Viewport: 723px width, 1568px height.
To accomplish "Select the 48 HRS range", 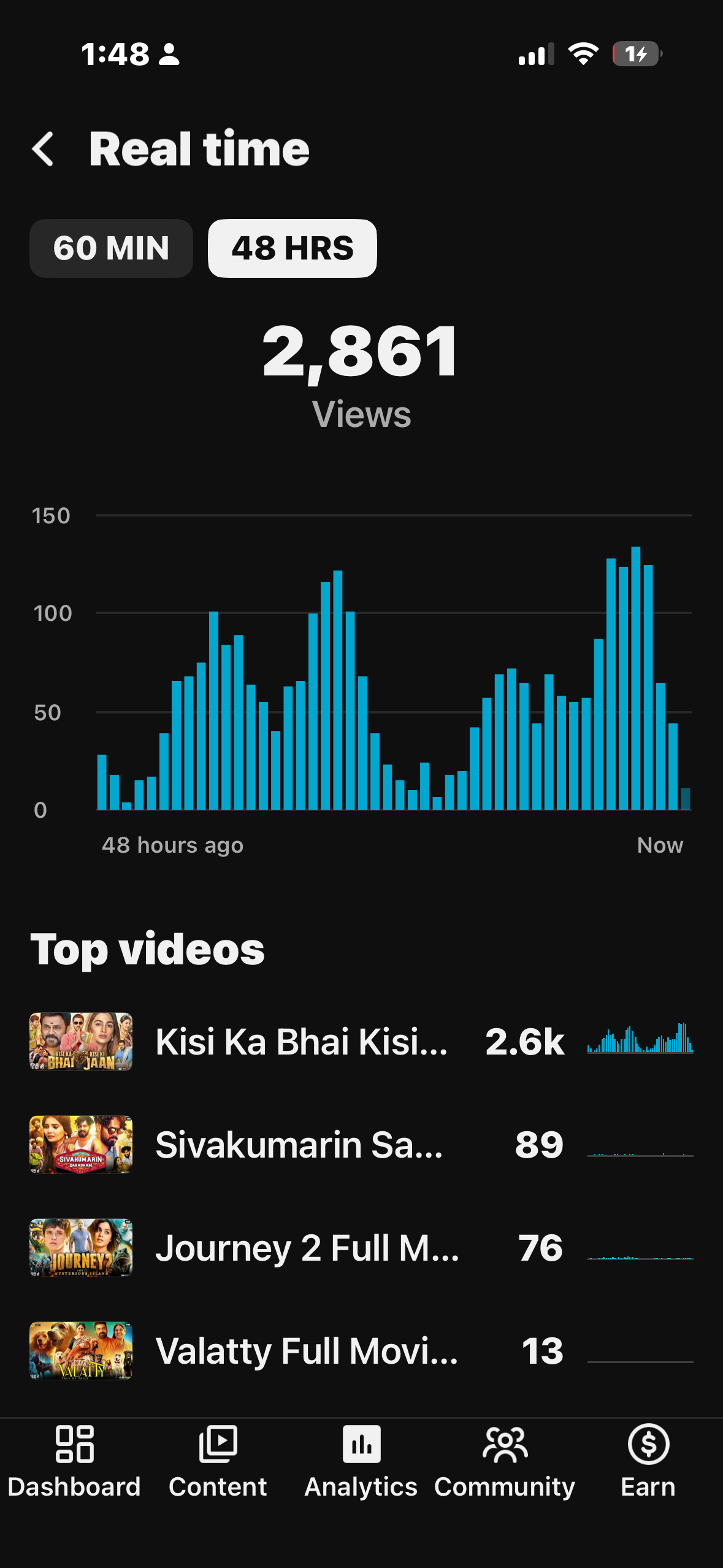I will [293, 248].
